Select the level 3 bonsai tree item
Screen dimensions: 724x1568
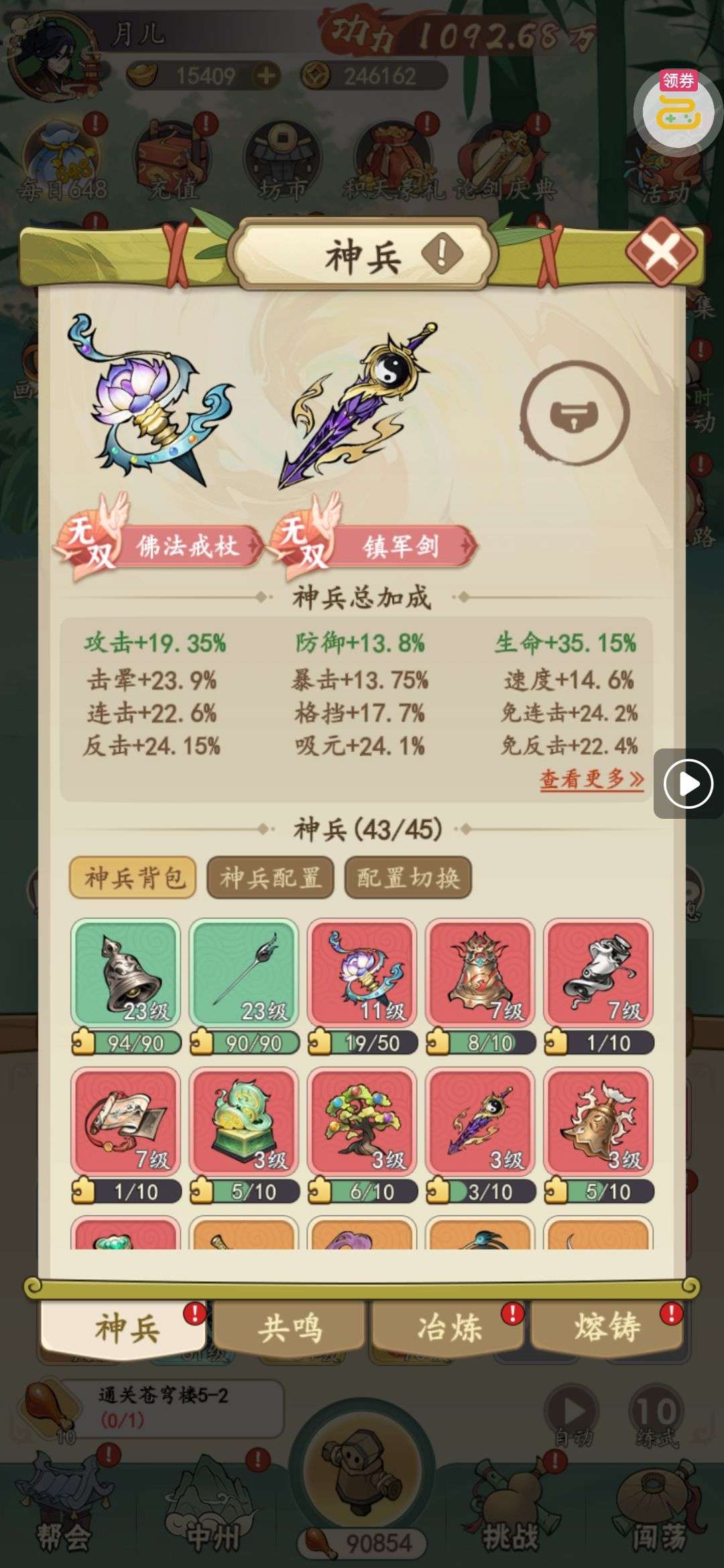[362, 1122]
